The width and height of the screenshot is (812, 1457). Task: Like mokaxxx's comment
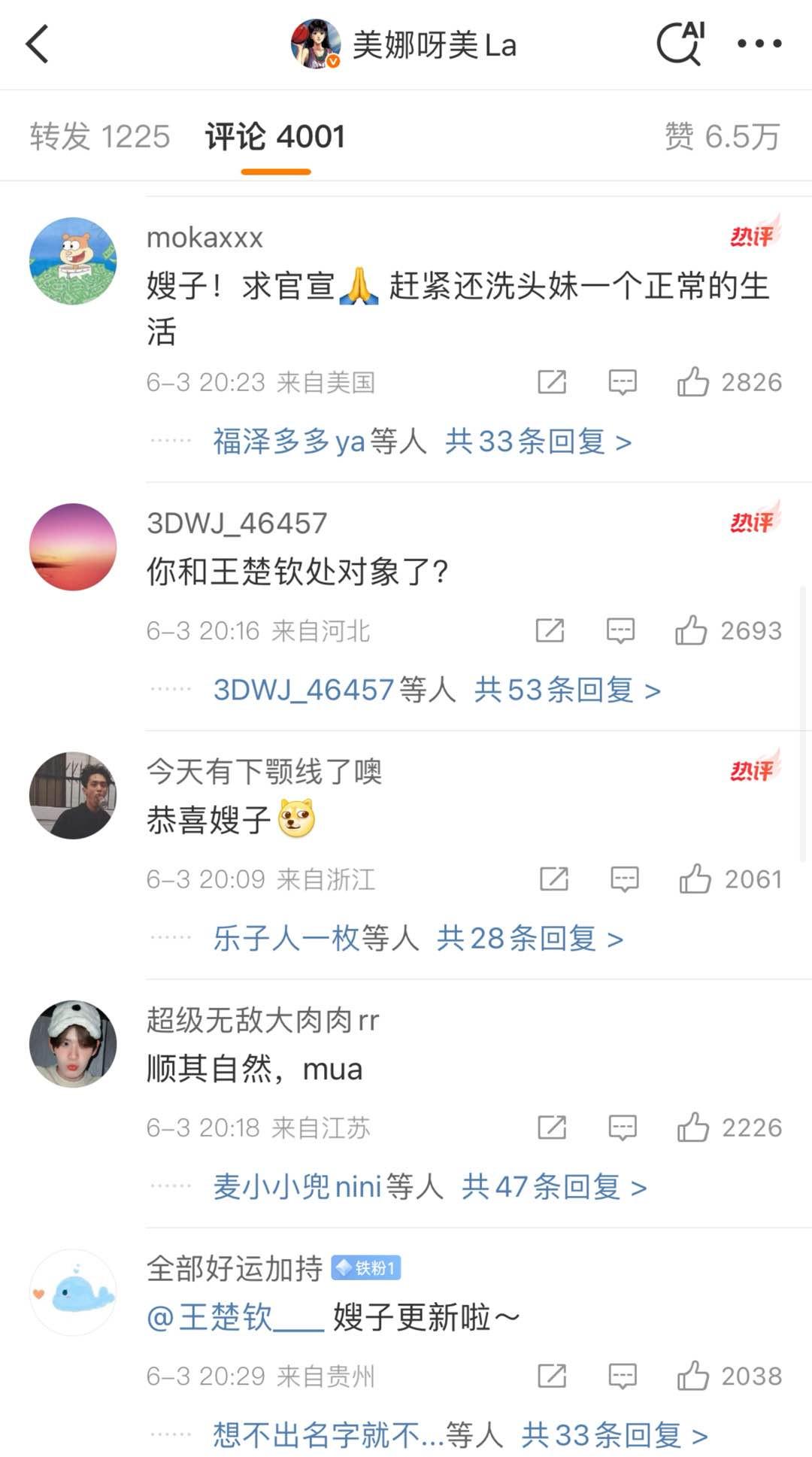(x=692, y=382)
